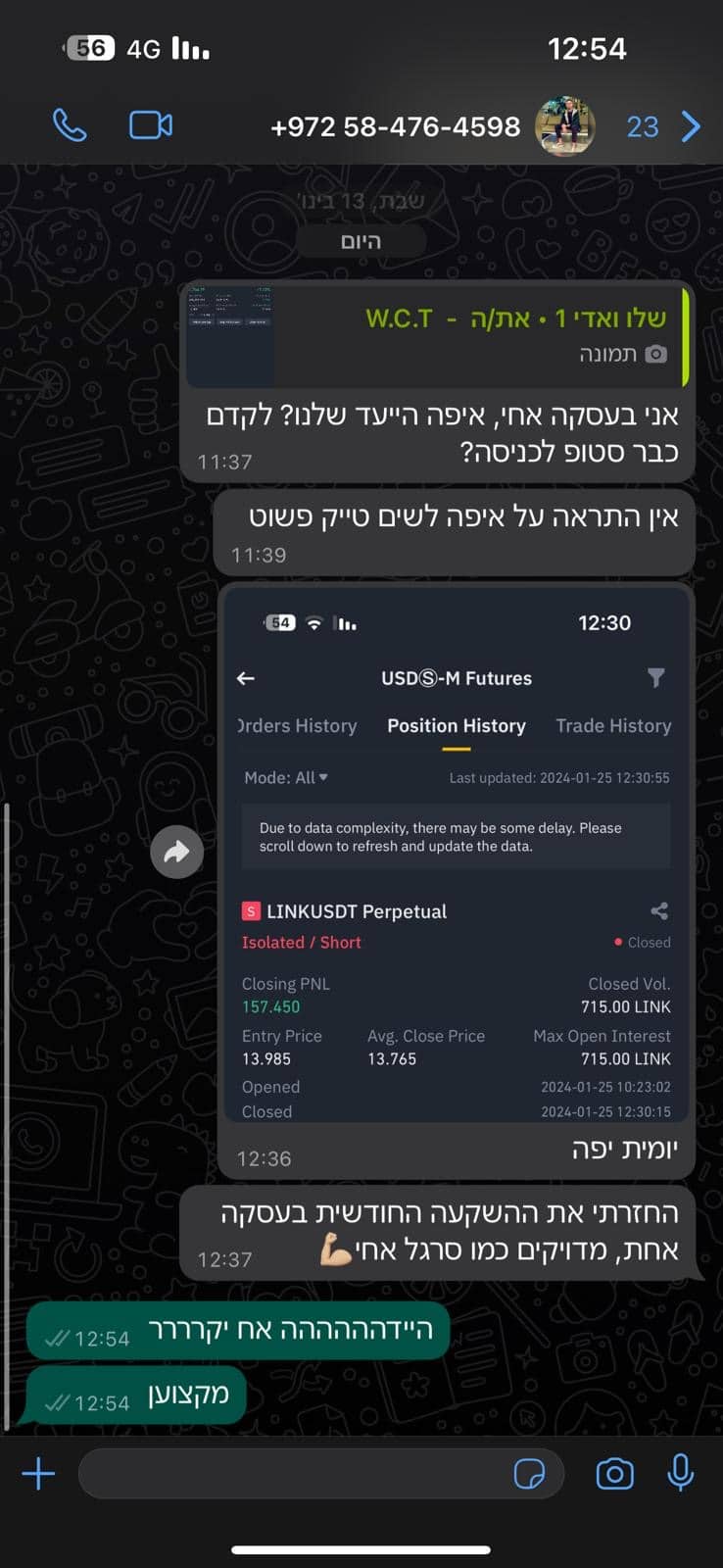Start a video call with this contact
723x1568 pixels.
click(x=151, y=125)
